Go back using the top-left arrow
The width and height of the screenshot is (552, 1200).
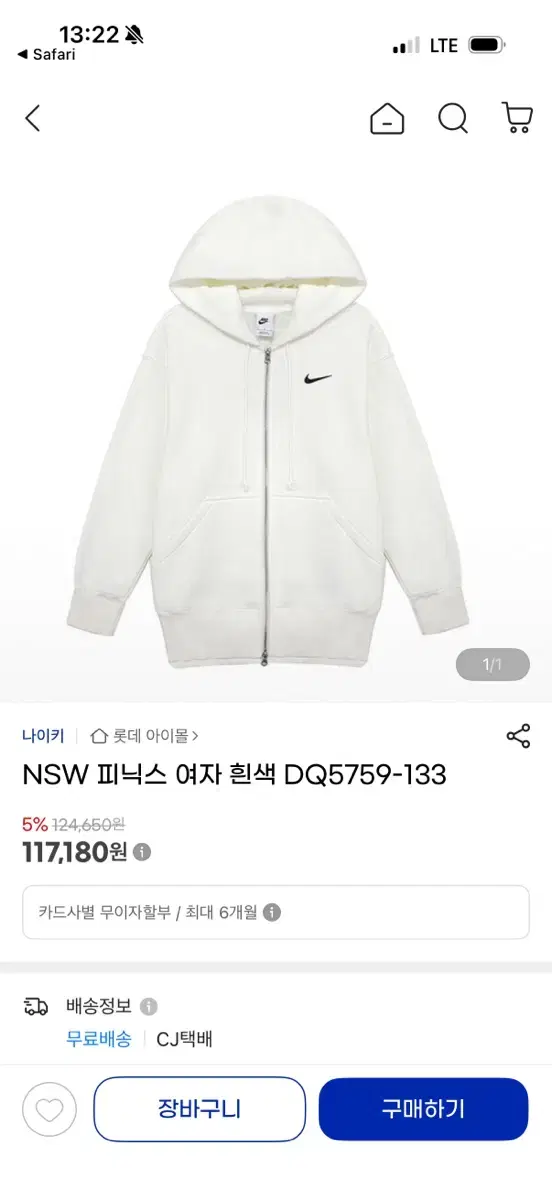33,119
